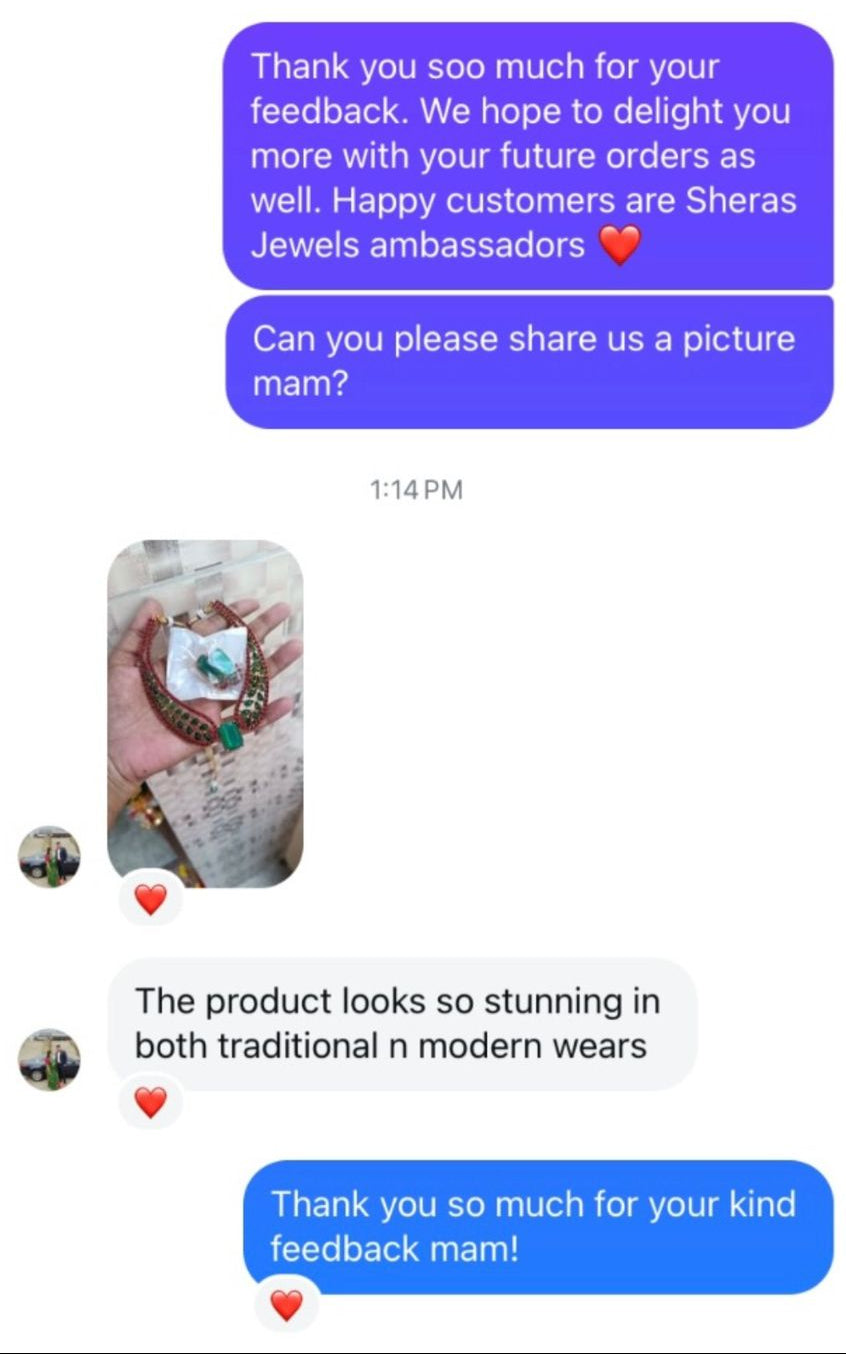View heart reaction on "The product looks so stunning"
Screen dimensions: 846x1354
point(150,1102)
